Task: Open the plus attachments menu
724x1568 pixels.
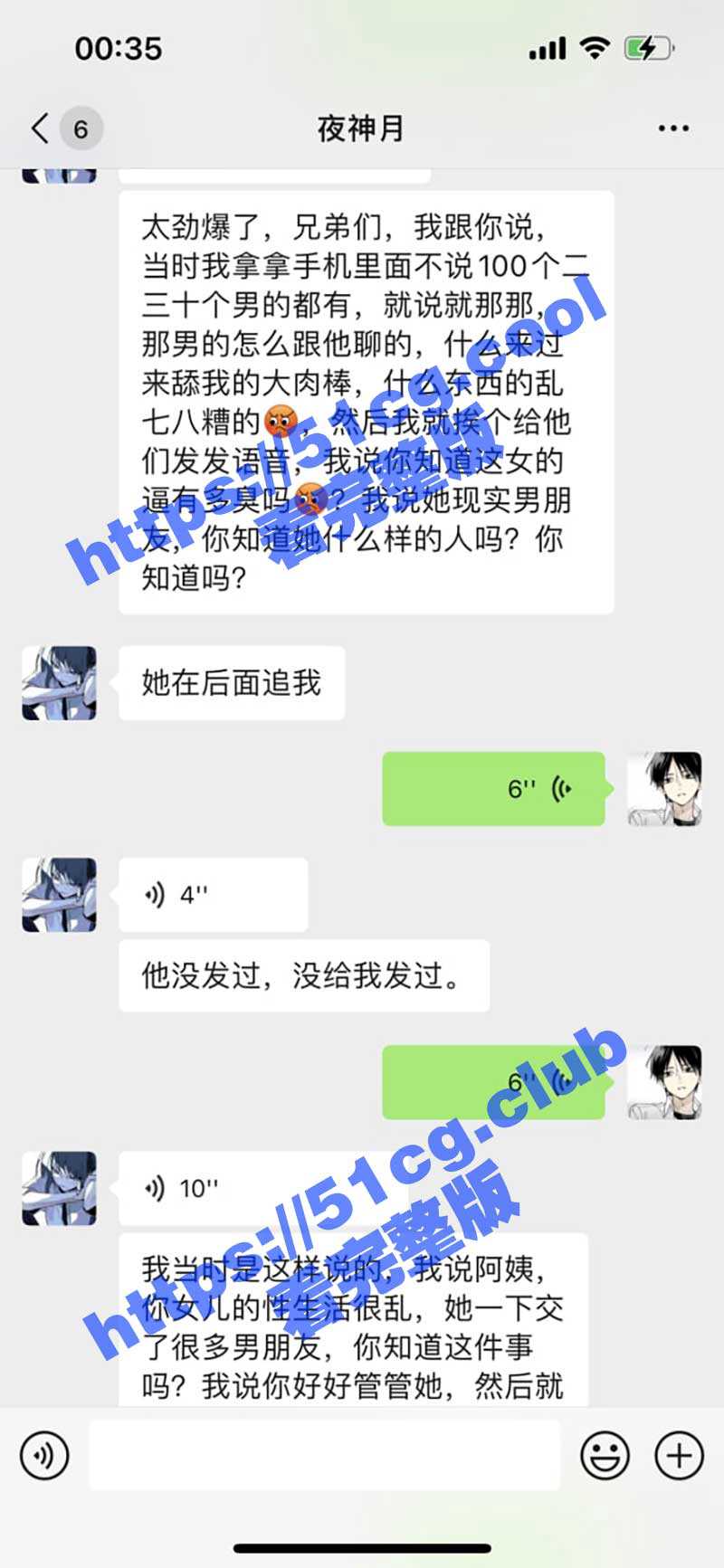Action: (679, 1455)
